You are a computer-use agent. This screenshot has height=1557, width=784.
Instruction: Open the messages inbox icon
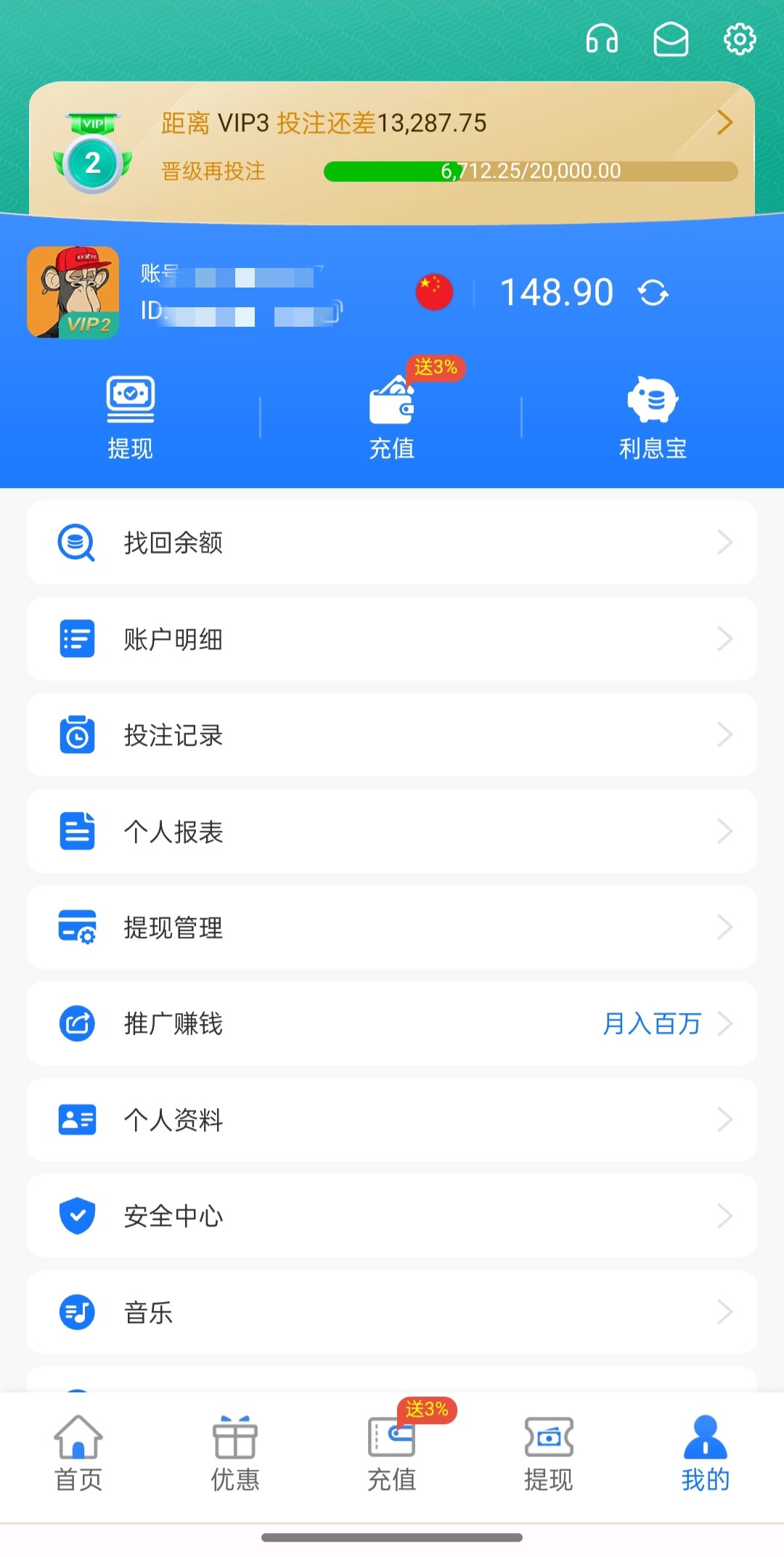click(x=671, y=39)
